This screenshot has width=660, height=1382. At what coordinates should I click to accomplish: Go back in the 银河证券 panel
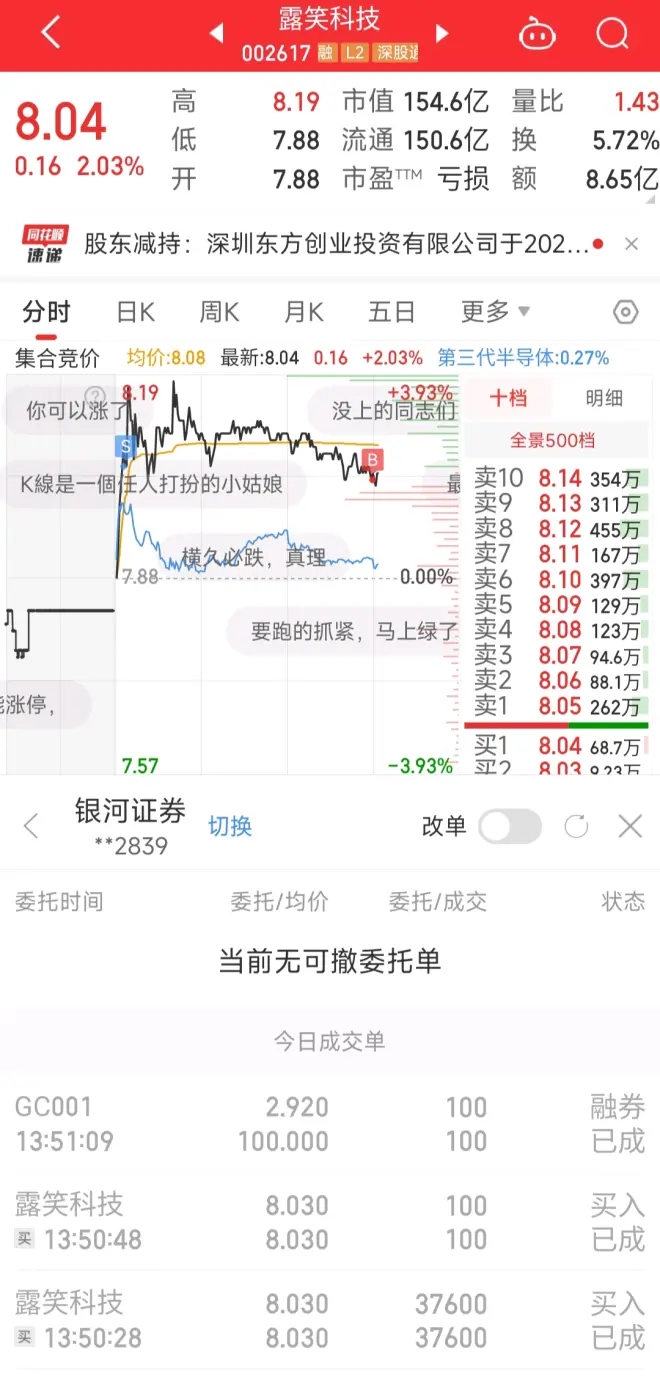point(31,826)
